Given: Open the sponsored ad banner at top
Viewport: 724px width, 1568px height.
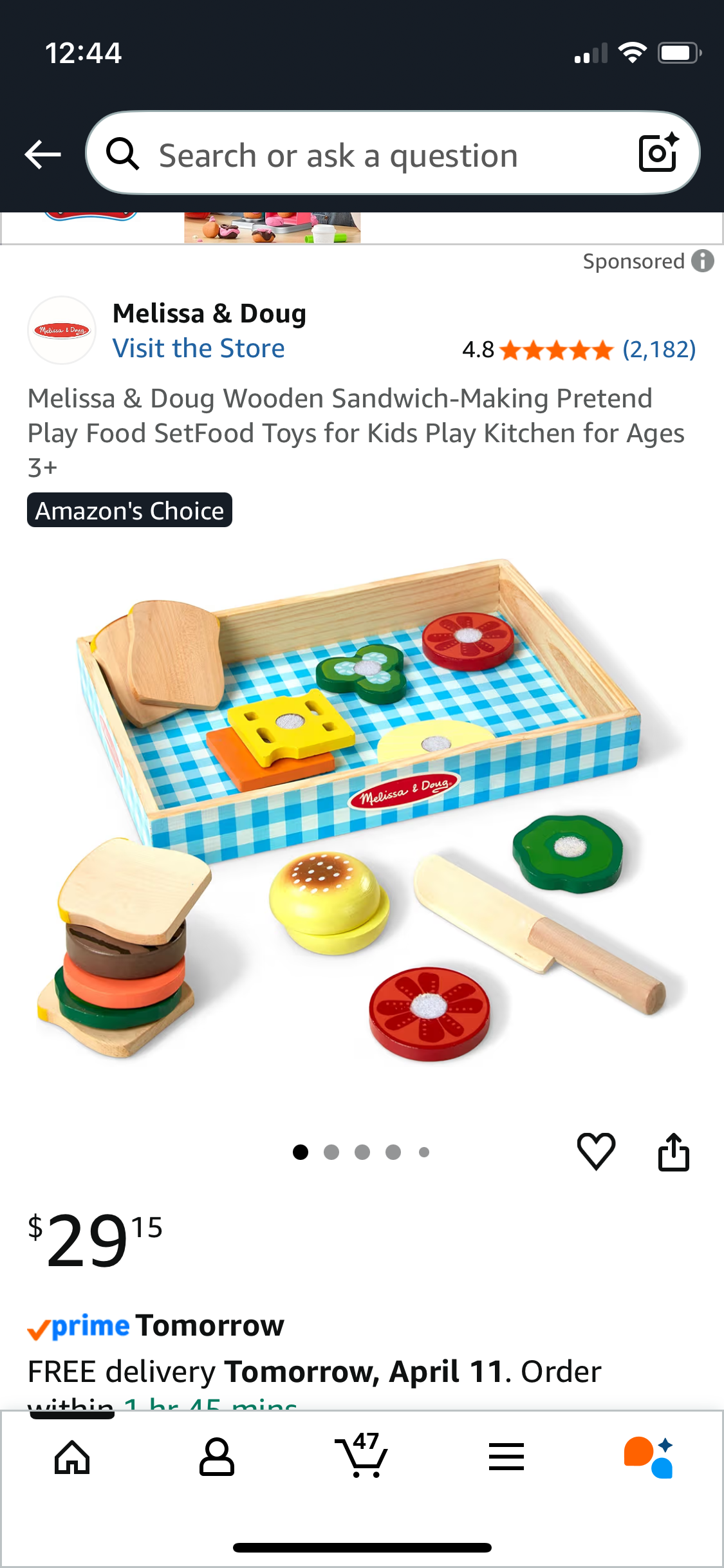Looking at the screenshot, I should coord(272,228).
